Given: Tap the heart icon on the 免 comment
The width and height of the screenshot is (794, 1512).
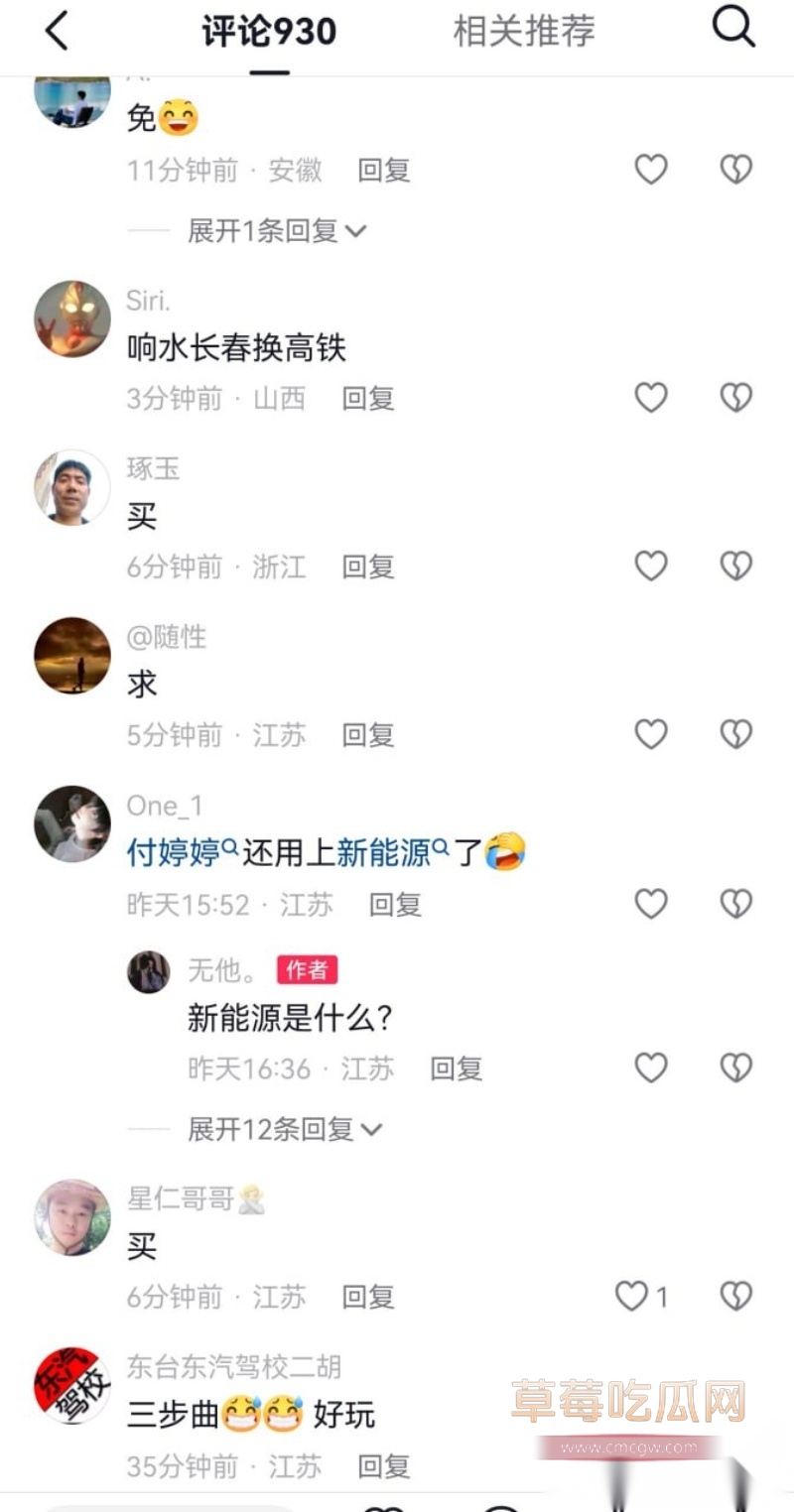Looking at the screenshot, I should 650,169.
